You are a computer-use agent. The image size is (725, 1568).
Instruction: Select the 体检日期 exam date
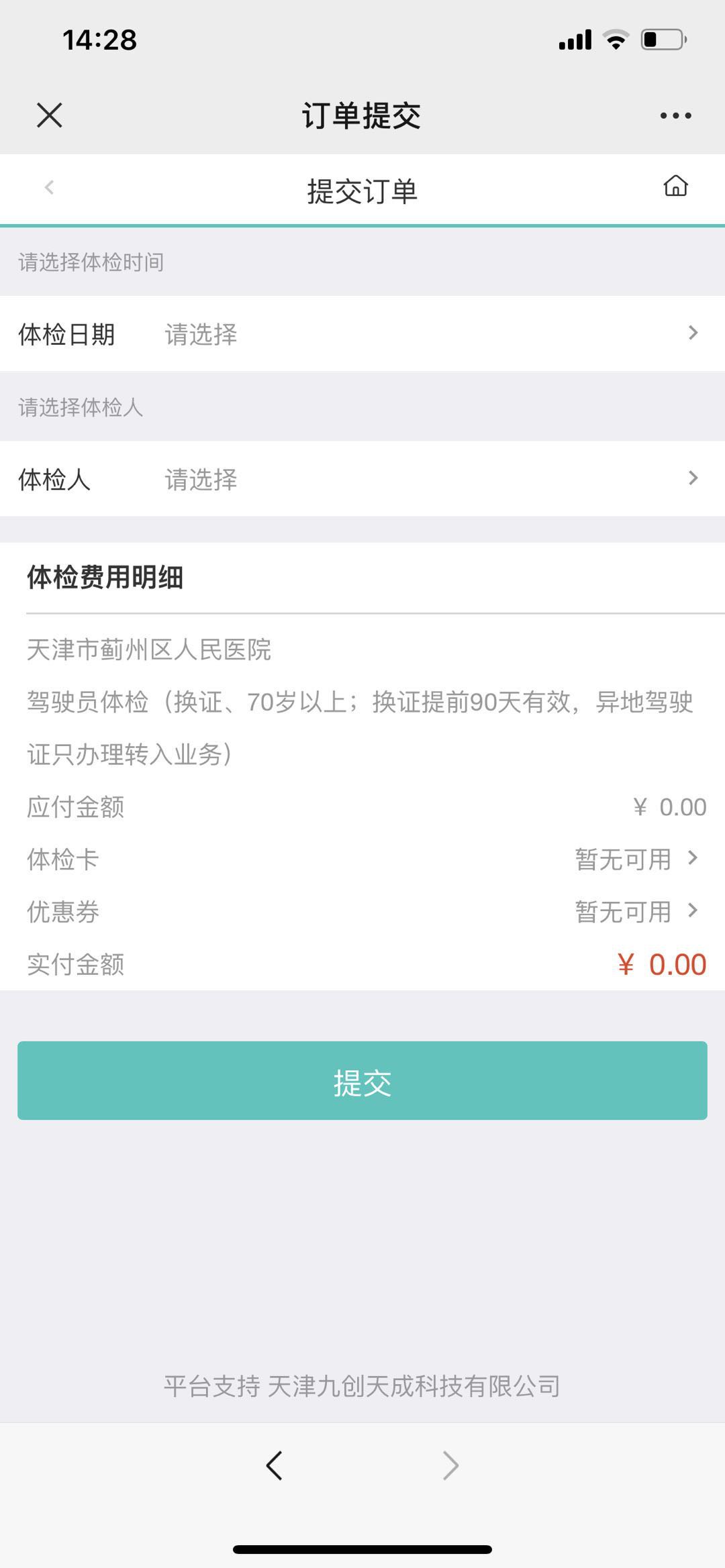click(362, 333)
